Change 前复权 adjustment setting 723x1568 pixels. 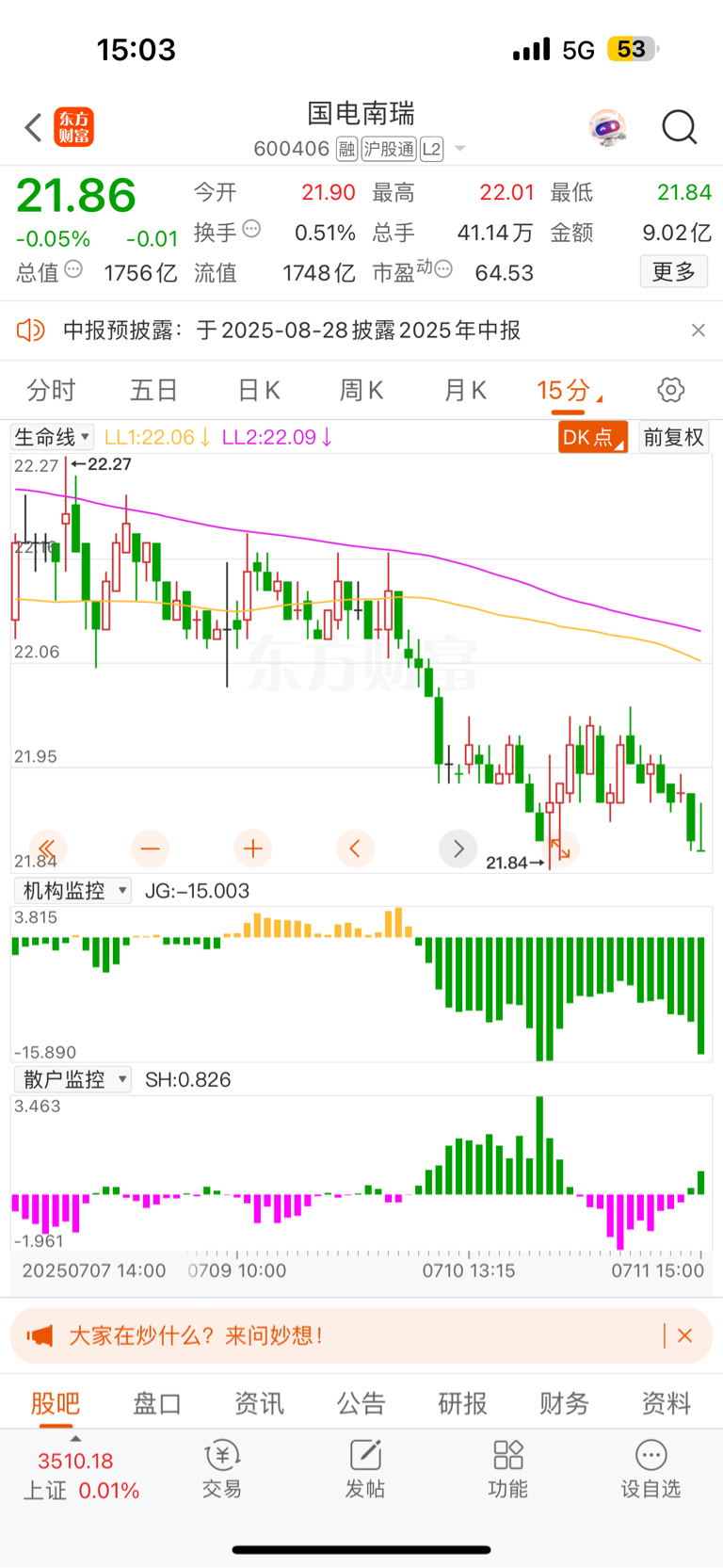click(673, 437)
